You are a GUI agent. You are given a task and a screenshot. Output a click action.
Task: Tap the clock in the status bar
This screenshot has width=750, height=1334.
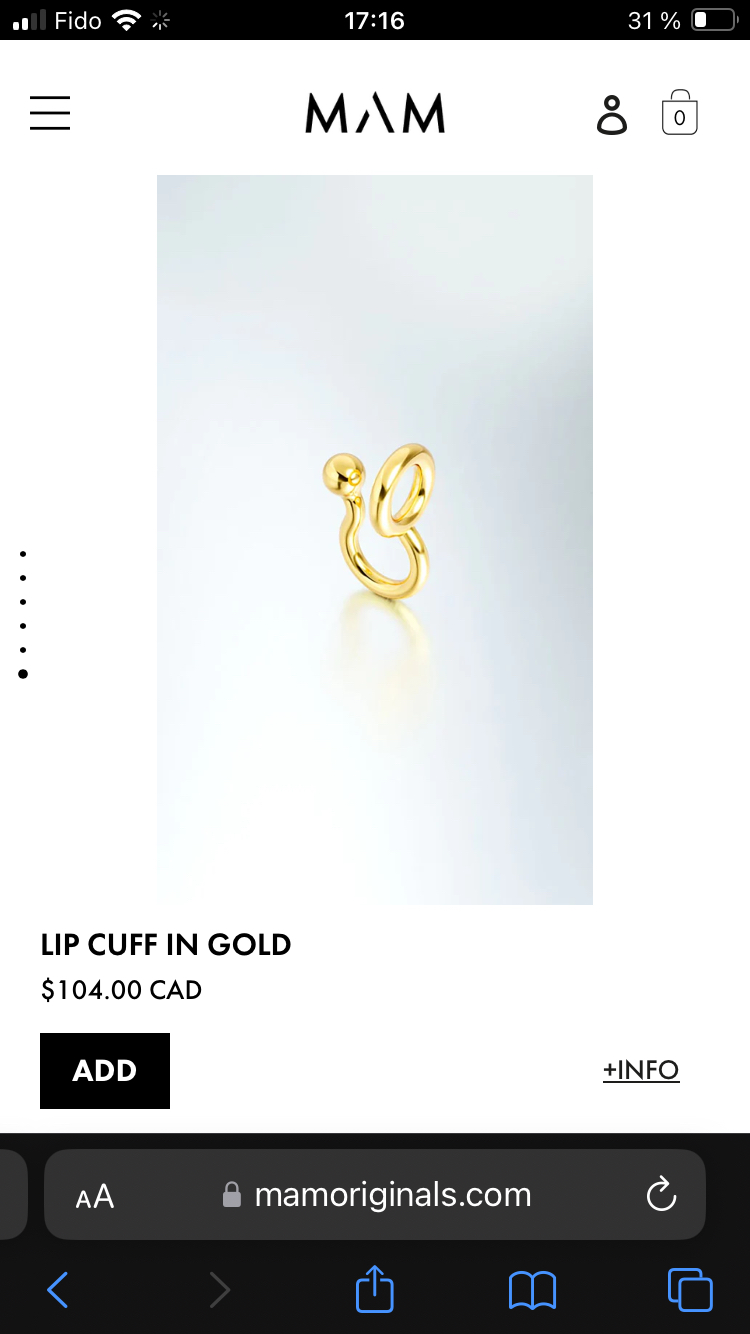click(374, 20)
